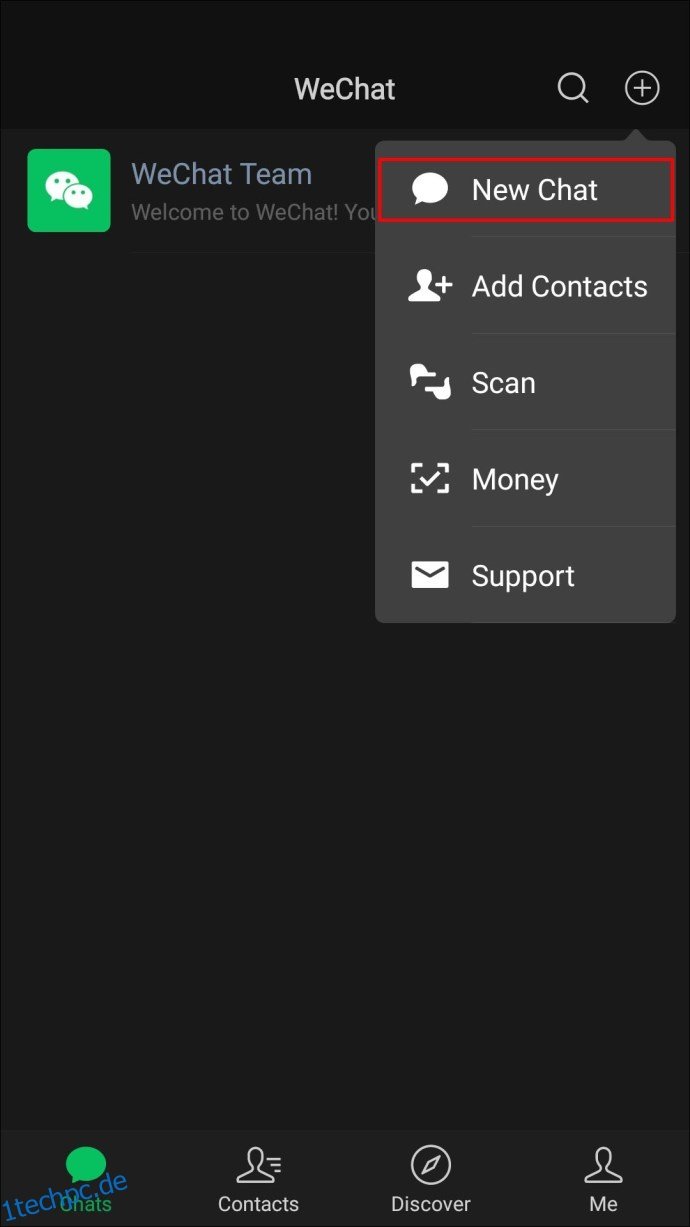Select Money from the dropdown menu
The image size is (690, 1227).
coord(526,479)
